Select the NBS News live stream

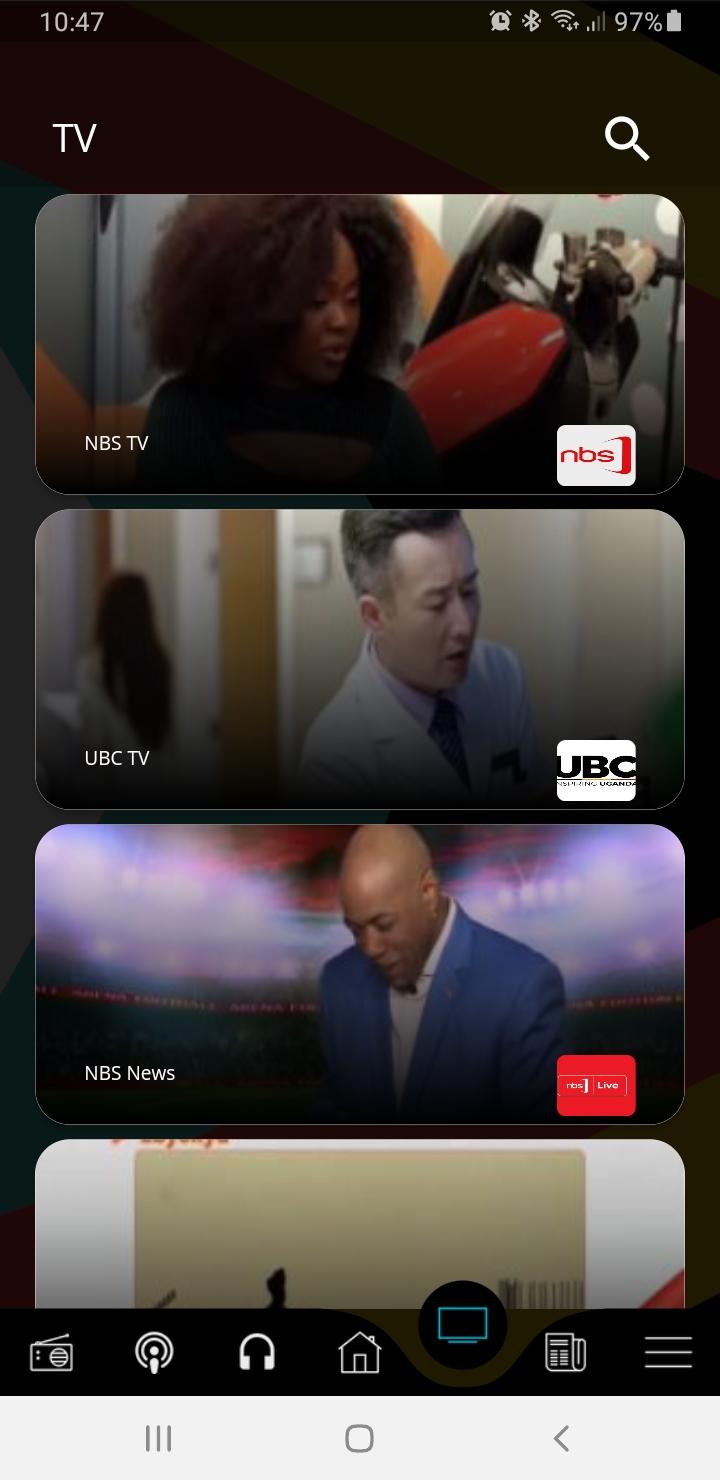(360, 974)
